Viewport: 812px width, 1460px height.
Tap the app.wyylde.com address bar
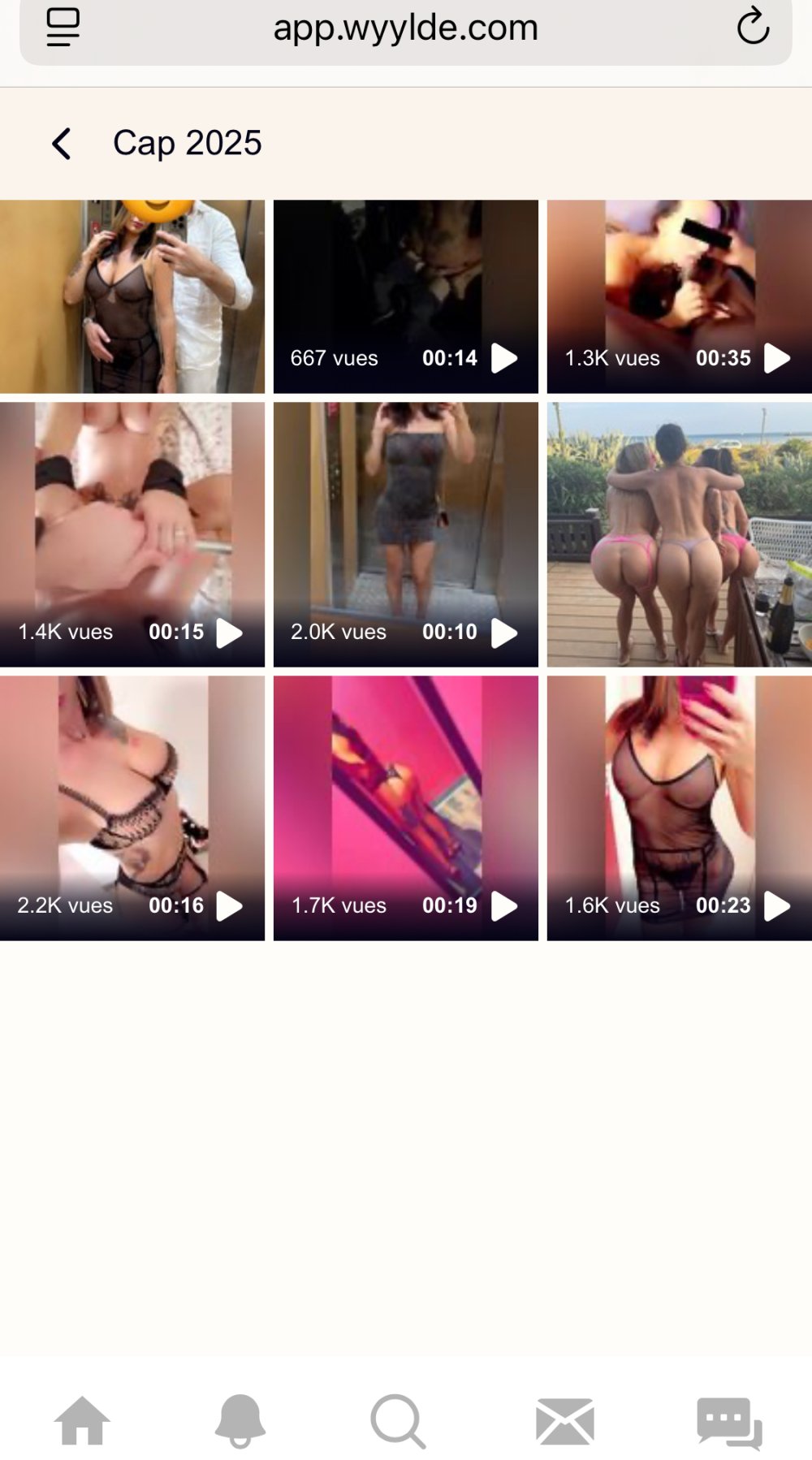click(405, 28)
